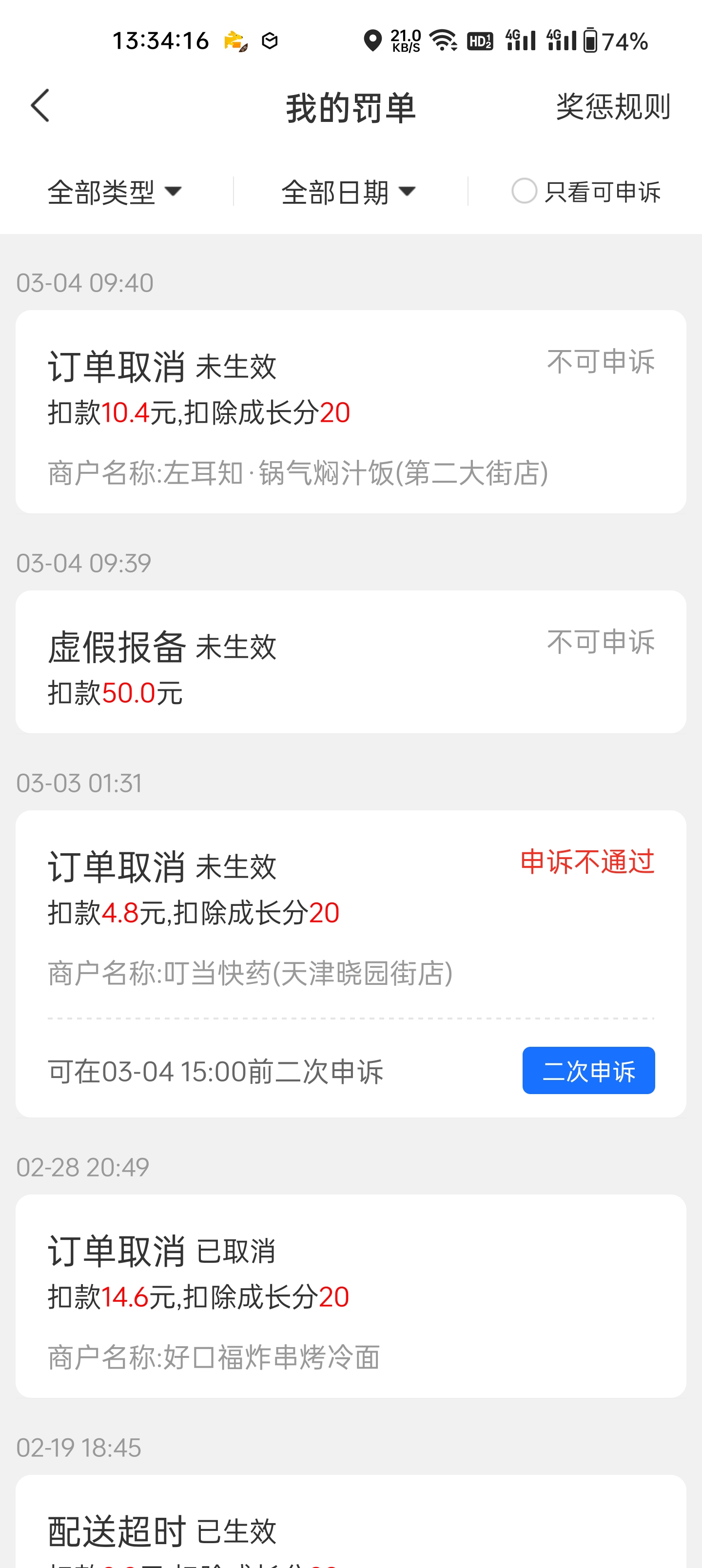Select 只看可申诉 option
This screenshot has height=1568, width=702.
(585, 192)
